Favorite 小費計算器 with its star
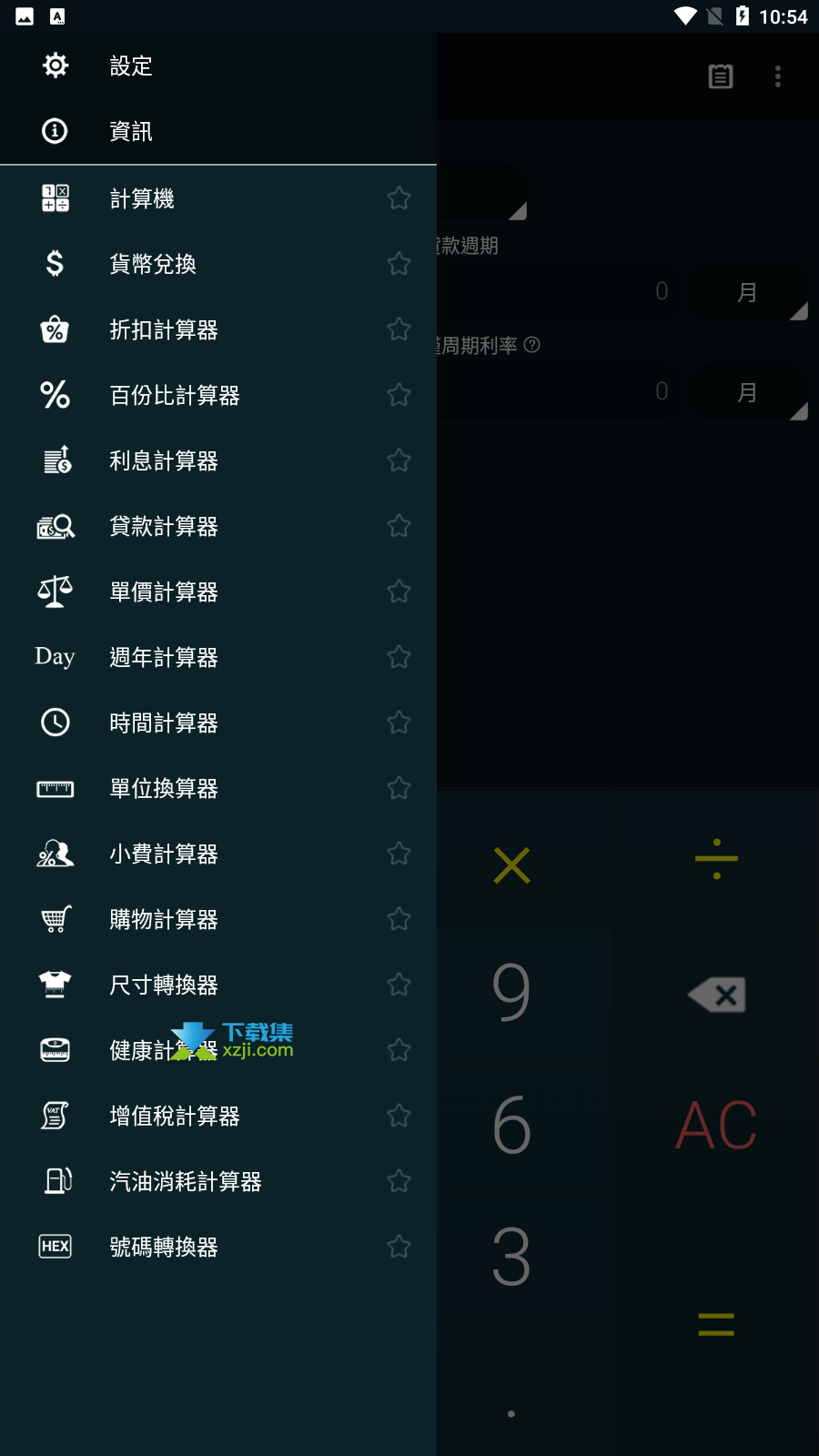The height and width of the screenshot is (1456, 819). point(399,854)
